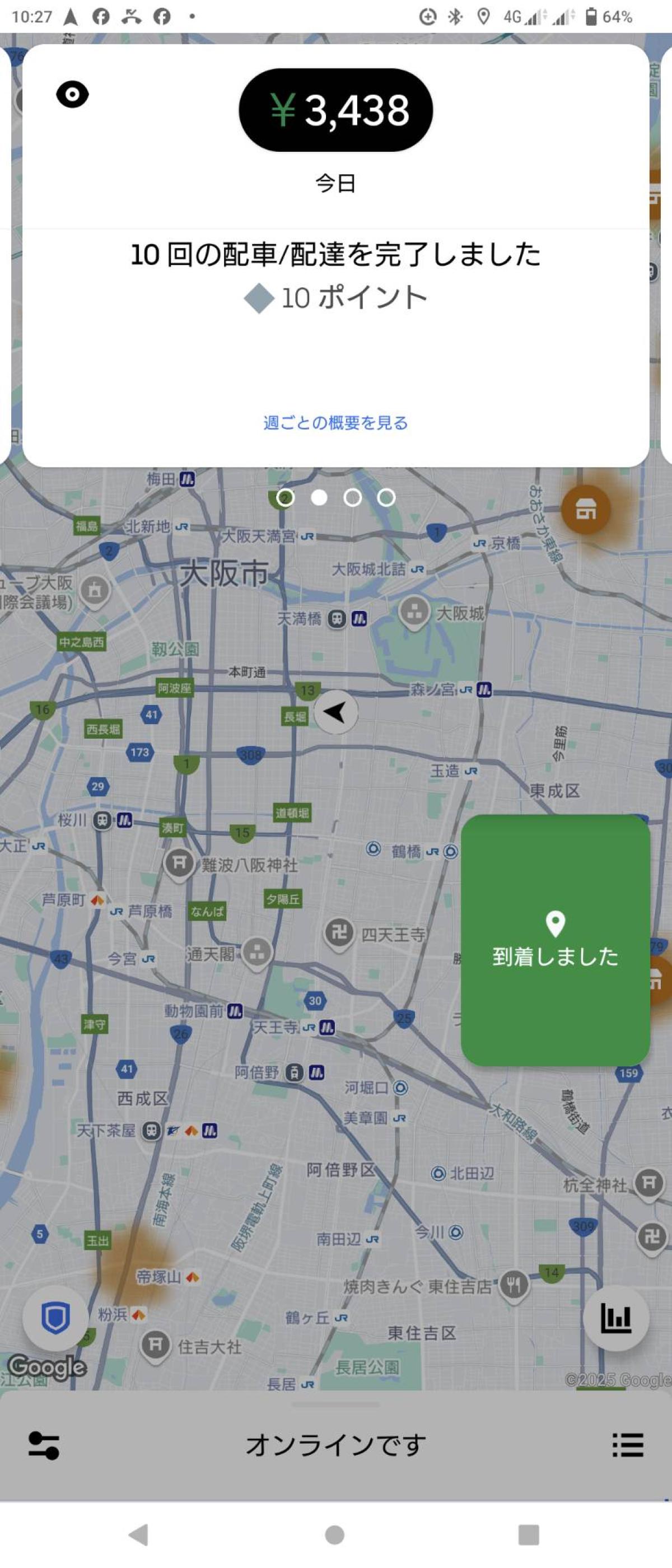Open the safety shield toolkit

pyautogui.click(x=55, y=1318)
